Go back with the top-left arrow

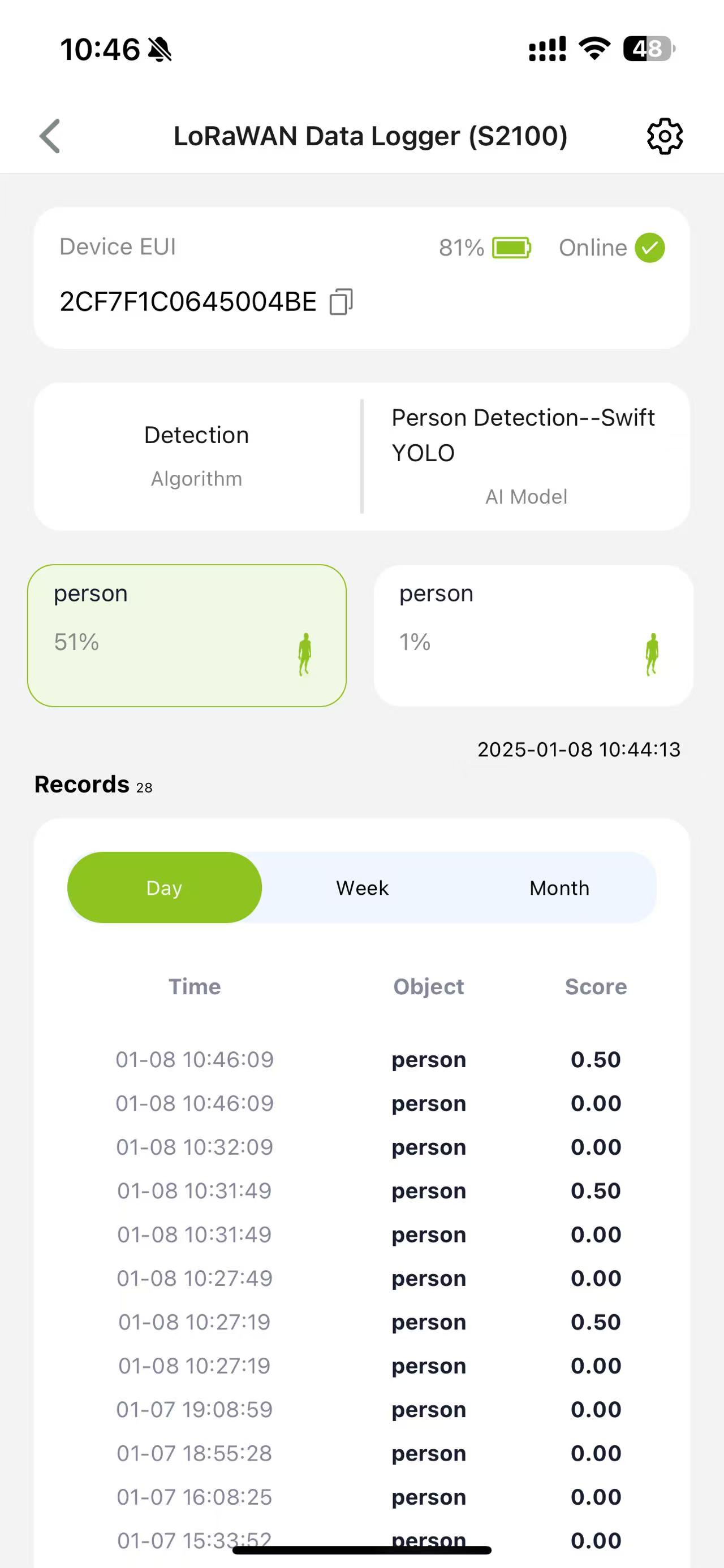50,136
